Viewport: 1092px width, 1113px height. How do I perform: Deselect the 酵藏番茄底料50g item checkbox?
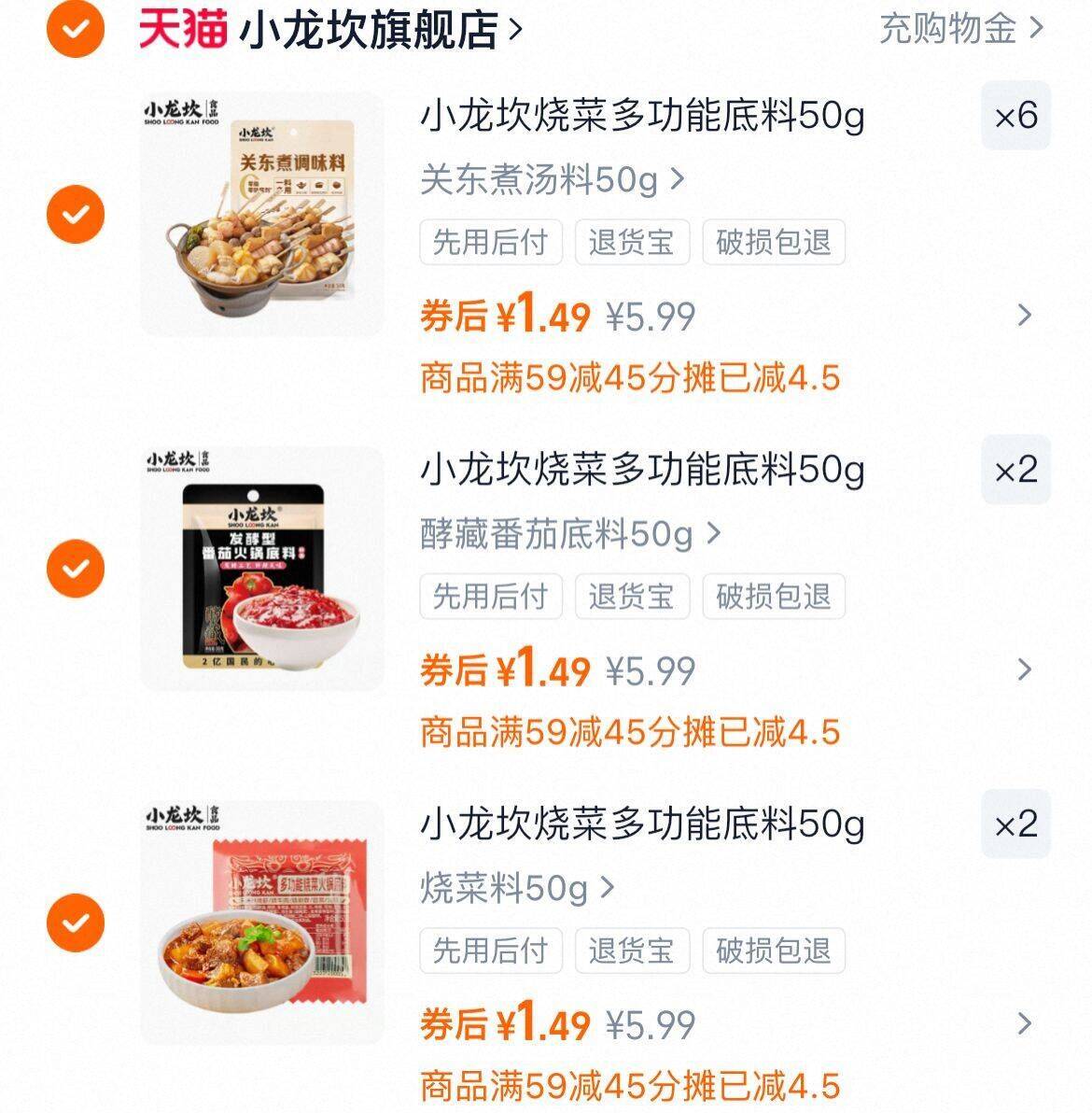(76, 568)
